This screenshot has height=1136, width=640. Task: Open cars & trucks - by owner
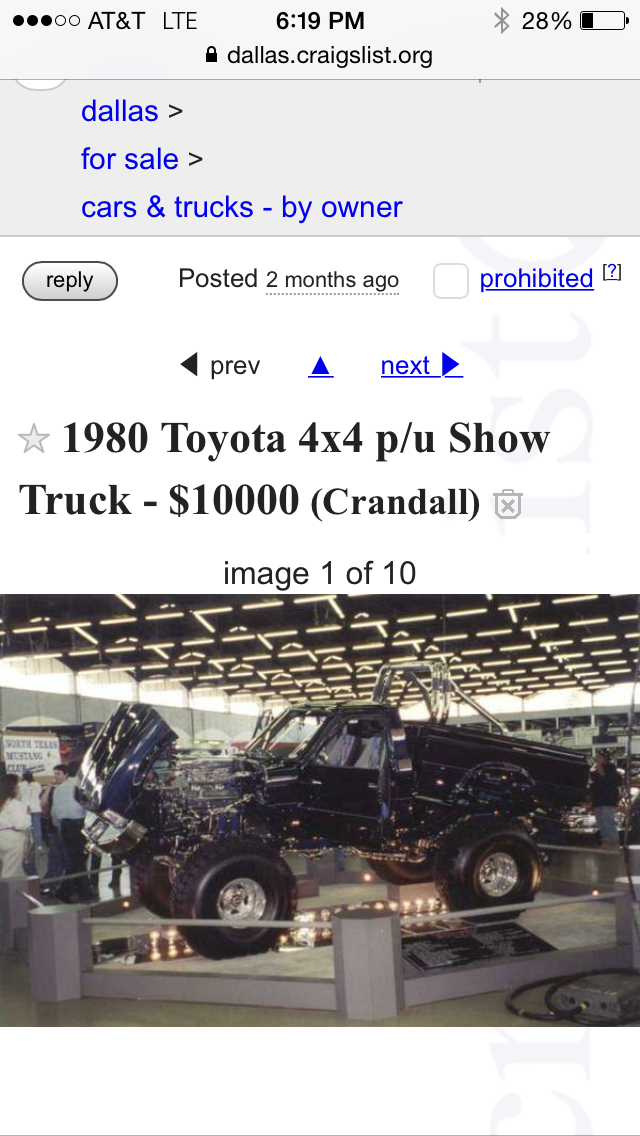[x=241, y=207]
